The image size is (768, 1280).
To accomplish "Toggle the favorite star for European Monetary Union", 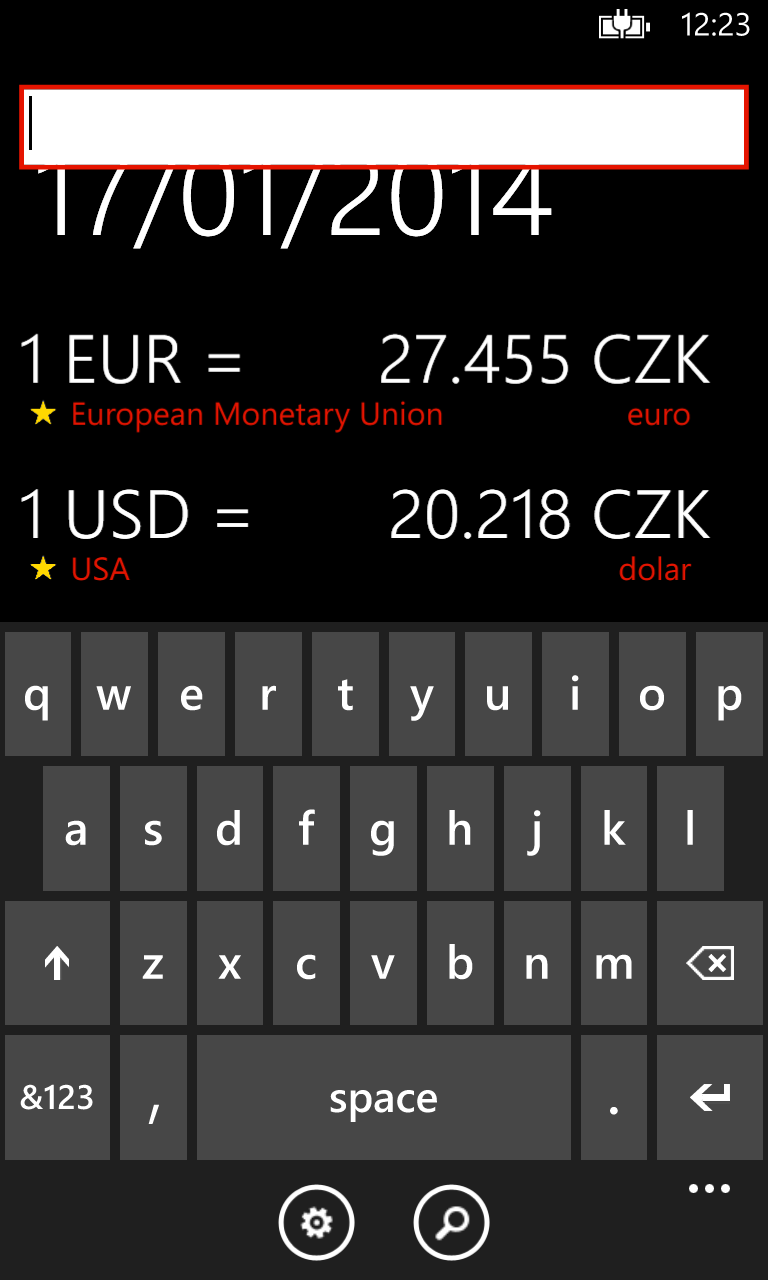I will [x=44, y=413].
